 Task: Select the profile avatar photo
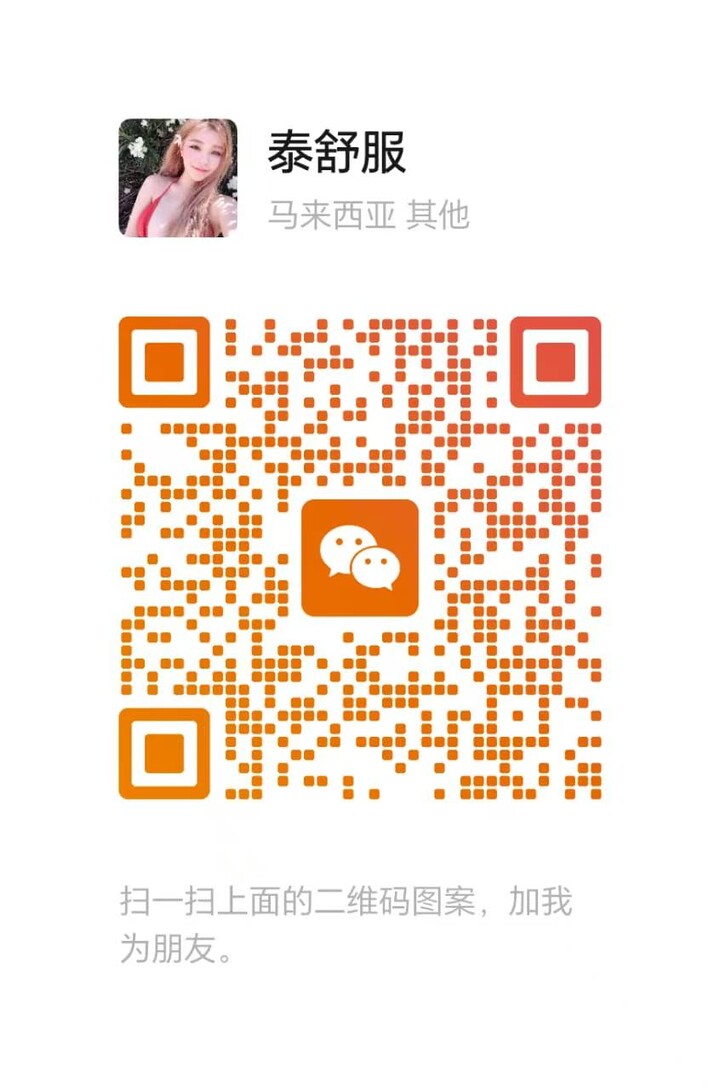click(x=176, y=175)
